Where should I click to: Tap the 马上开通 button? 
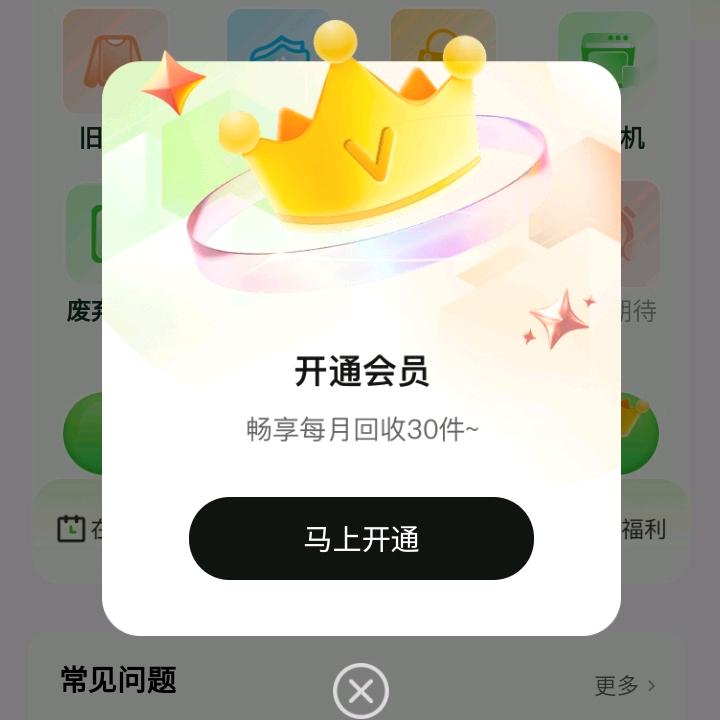(x=361, y=539)
